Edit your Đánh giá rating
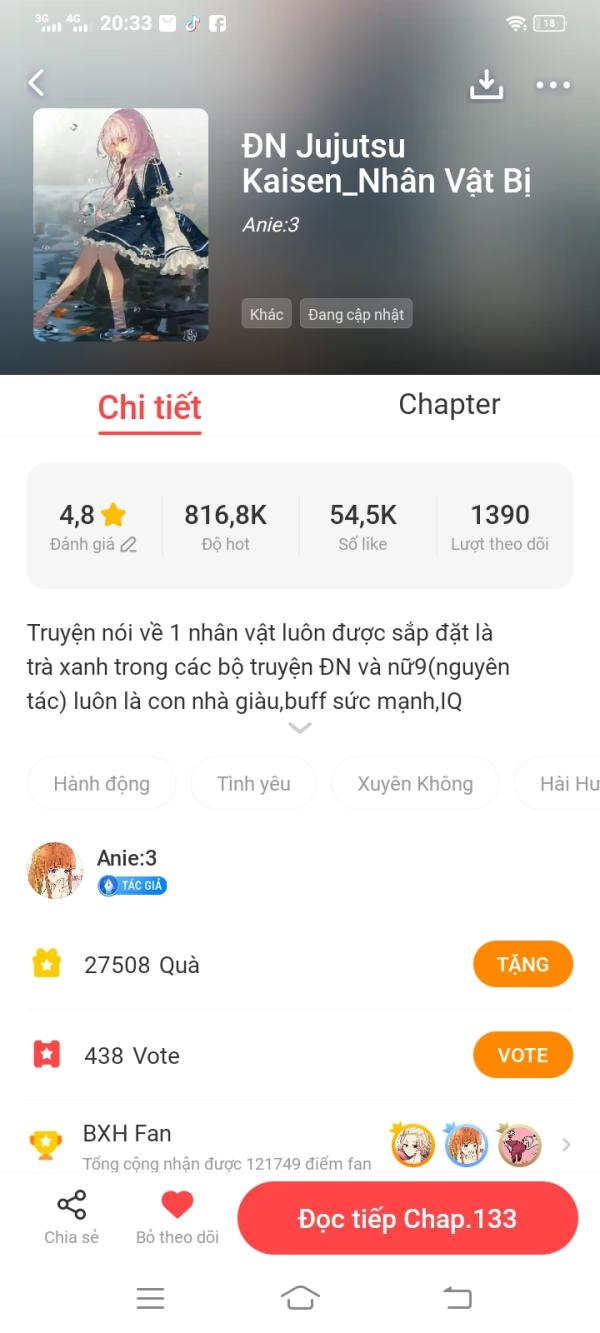The width and height of the screenshot is (600, 1333). [128, 545]
